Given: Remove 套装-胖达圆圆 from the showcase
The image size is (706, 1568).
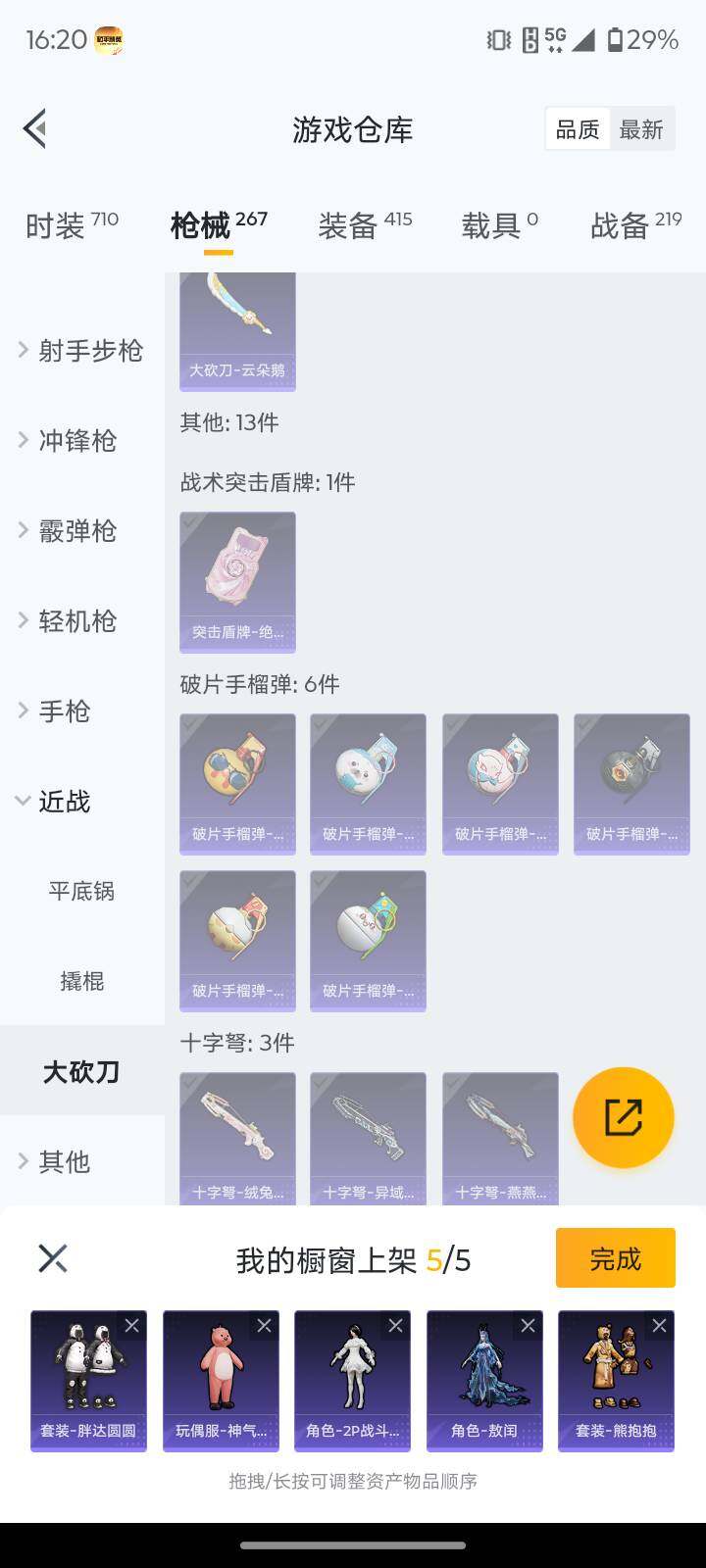Looking at the screenshot, I should click(134, 1325).
